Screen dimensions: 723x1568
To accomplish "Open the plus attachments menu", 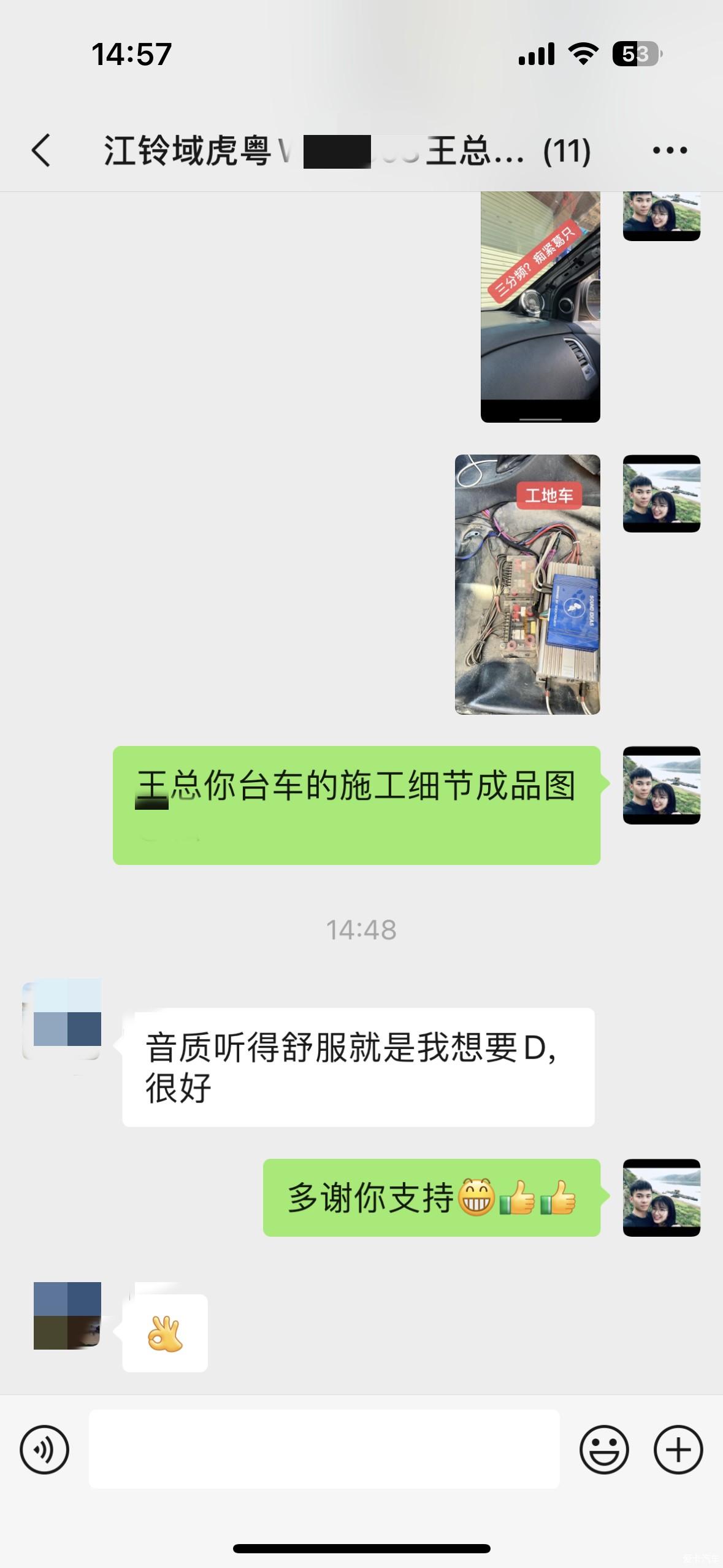I will (678, 1450).
